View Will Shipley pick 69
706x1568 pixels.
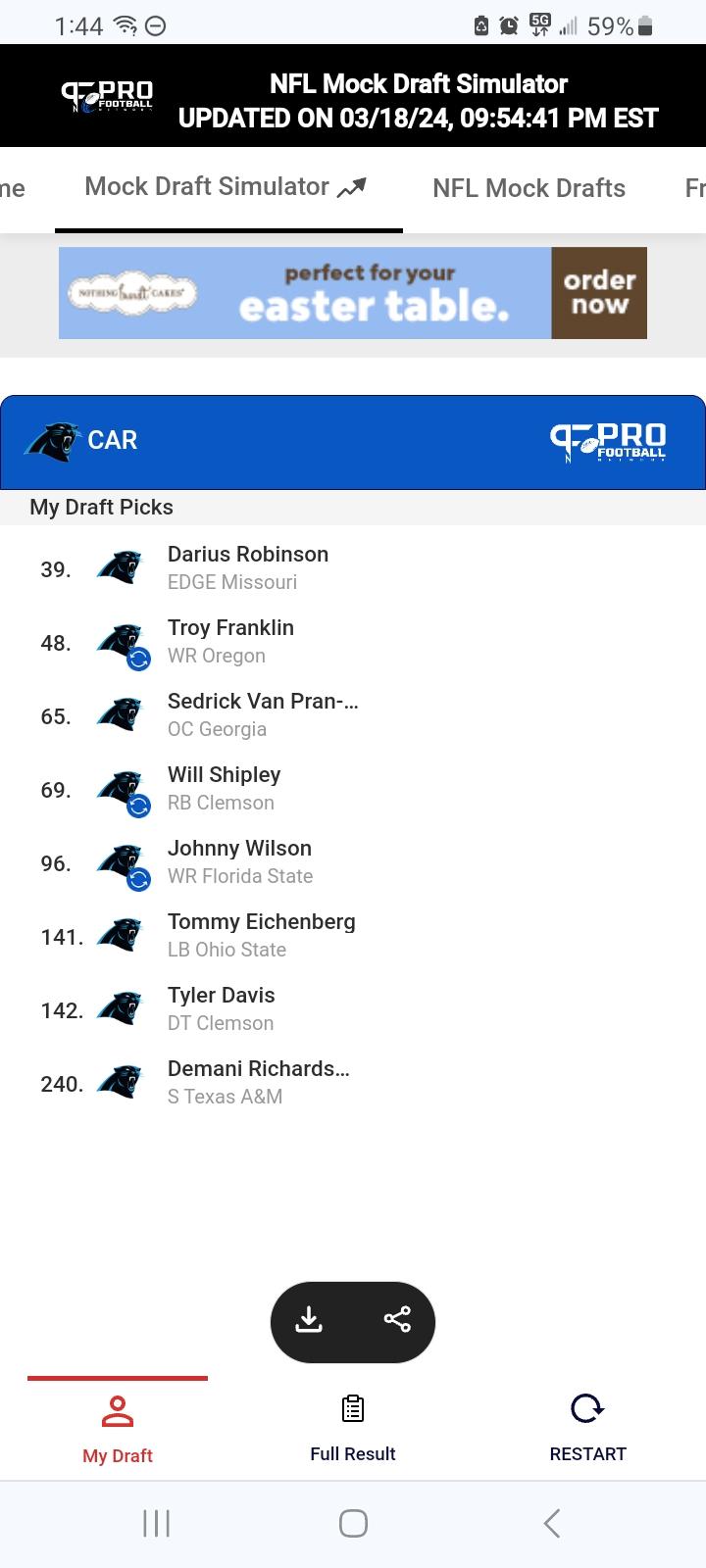pyautogui.click(x=353, y=789)
